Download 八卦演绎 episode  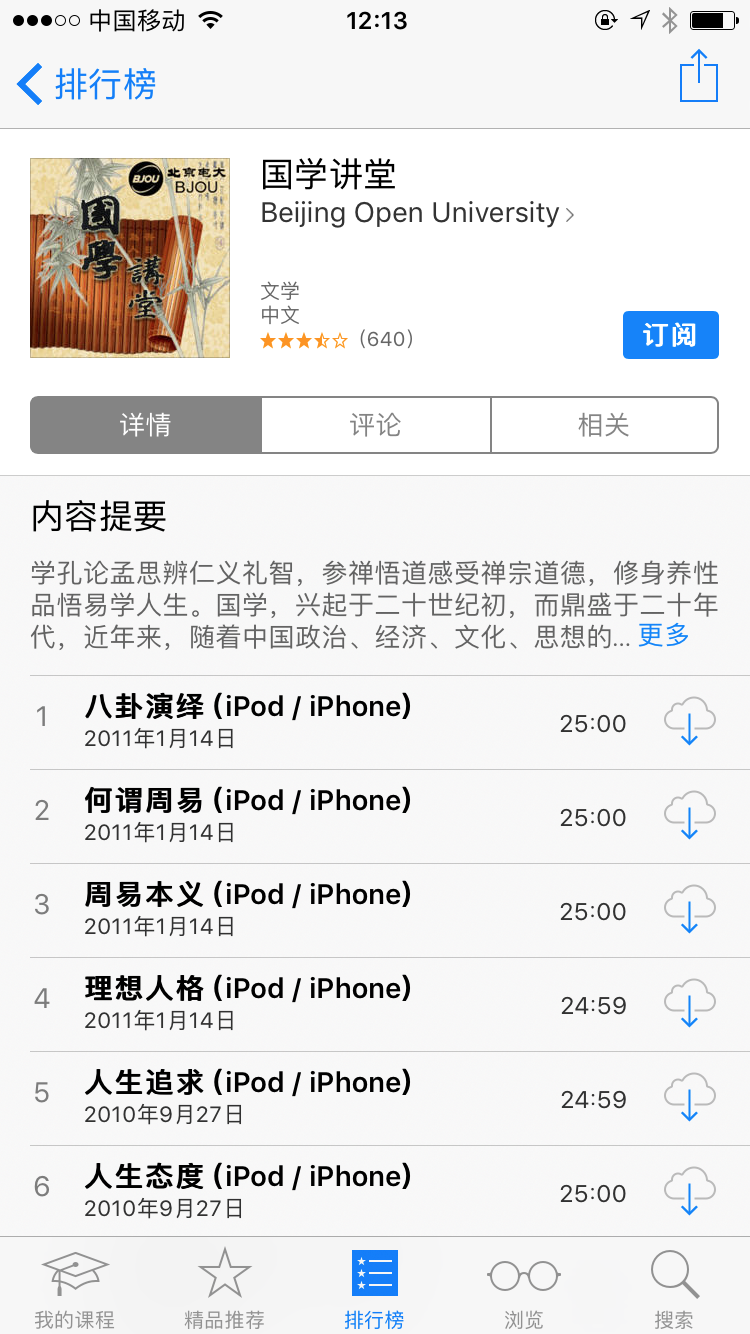[689, 722]
